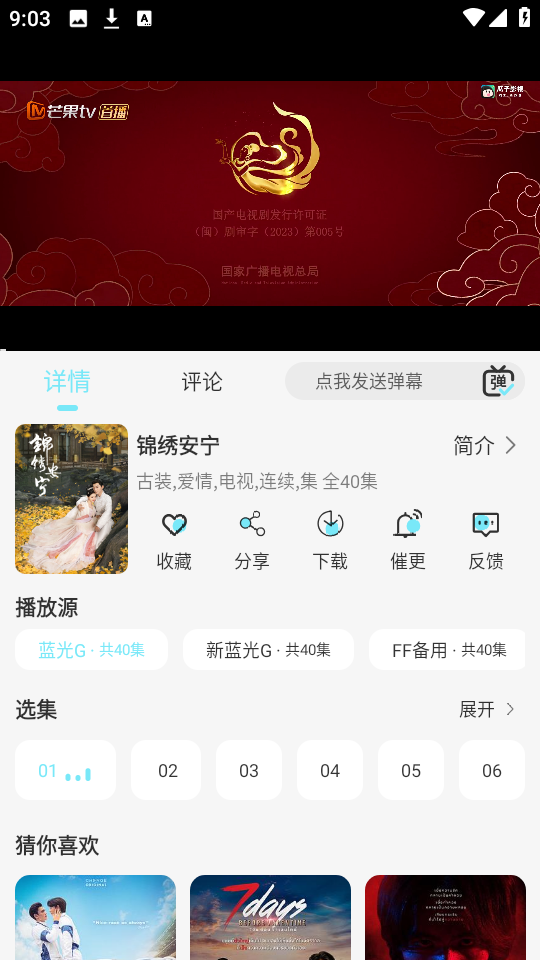The height and width of the screenshot is (960, 540).
Task: Select episode 06
Action: (x=492, y=770)
